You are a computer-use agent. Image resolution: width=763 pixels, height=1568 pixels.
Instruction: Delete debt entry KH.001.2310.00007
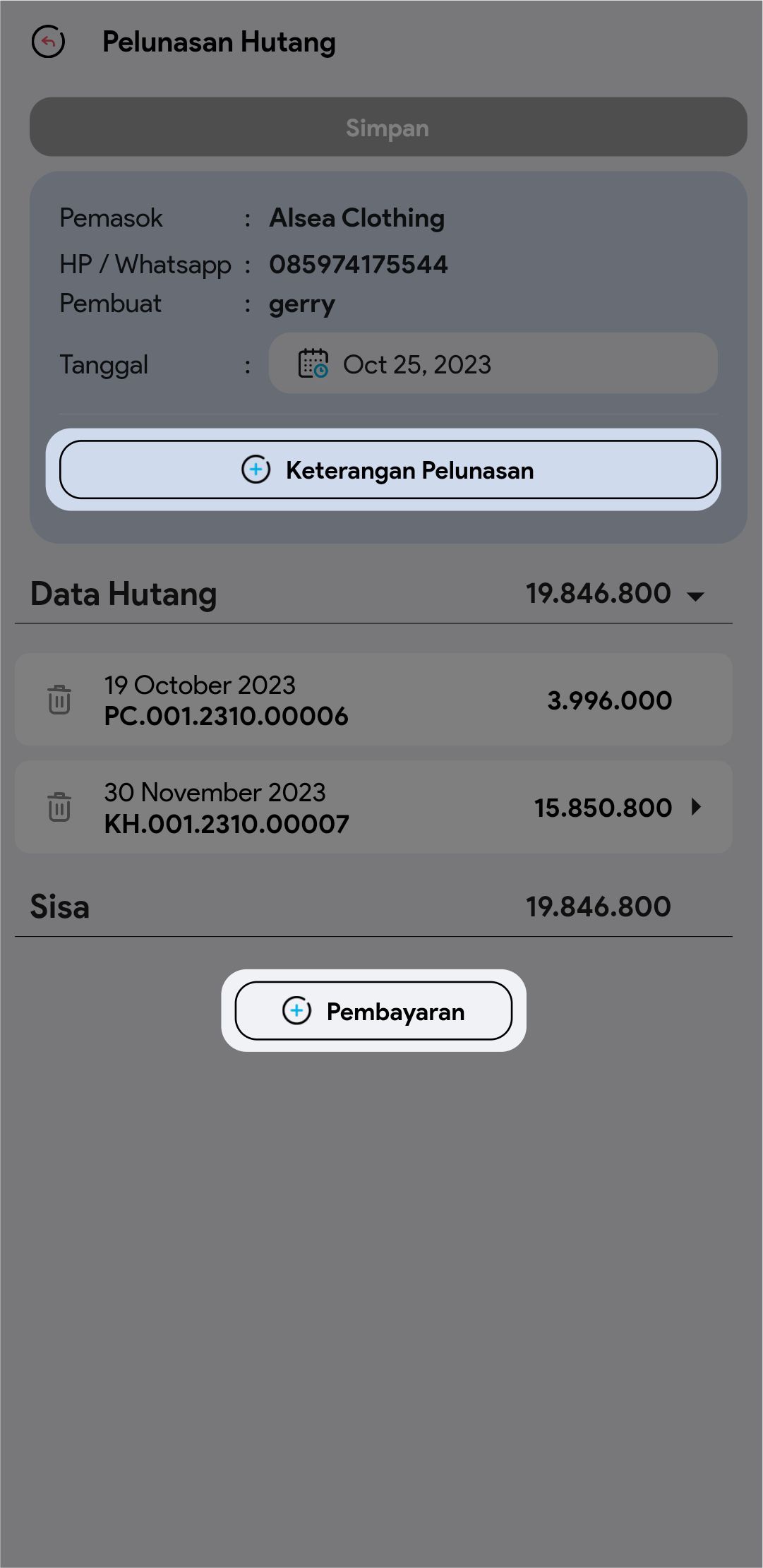tap(59, 807)
